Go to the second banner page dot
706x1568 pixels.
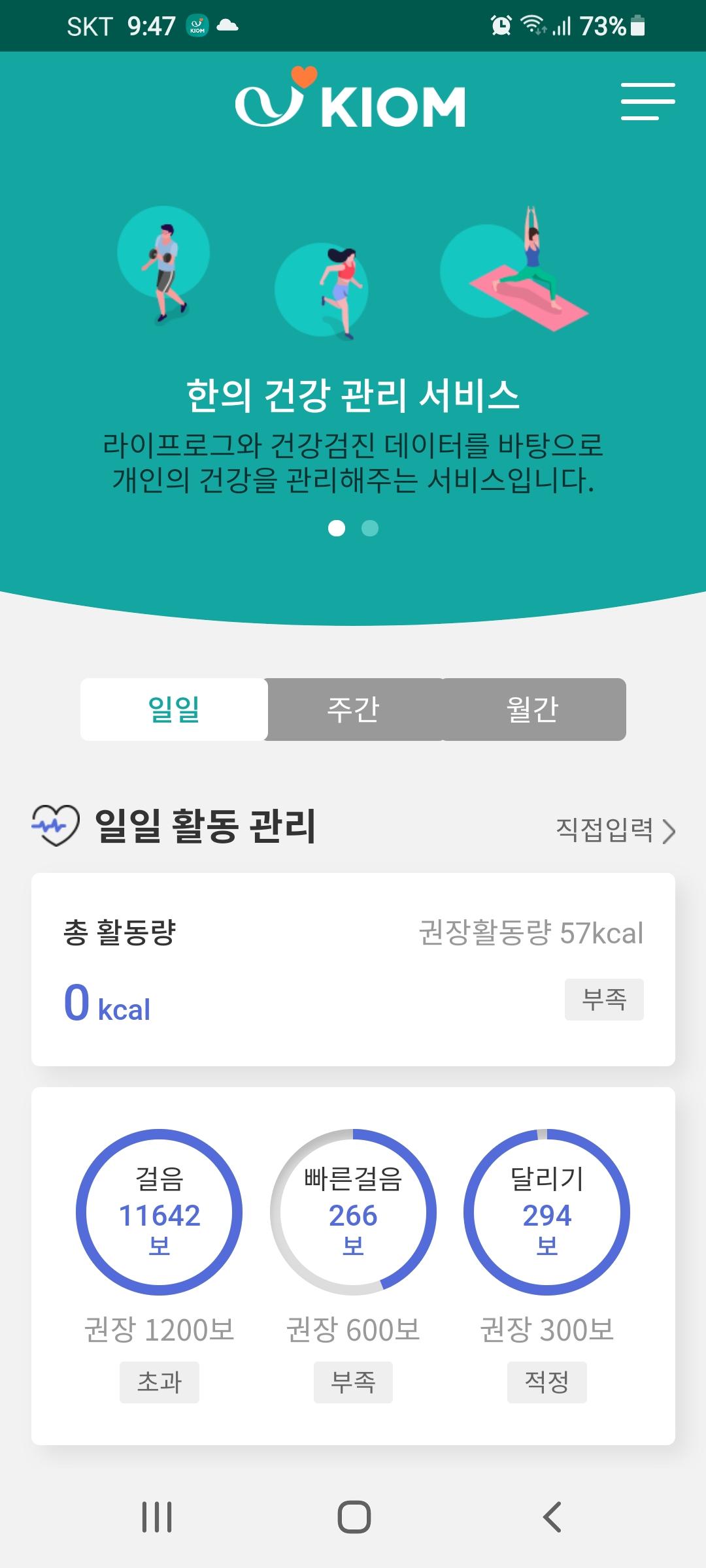(370, 528)
